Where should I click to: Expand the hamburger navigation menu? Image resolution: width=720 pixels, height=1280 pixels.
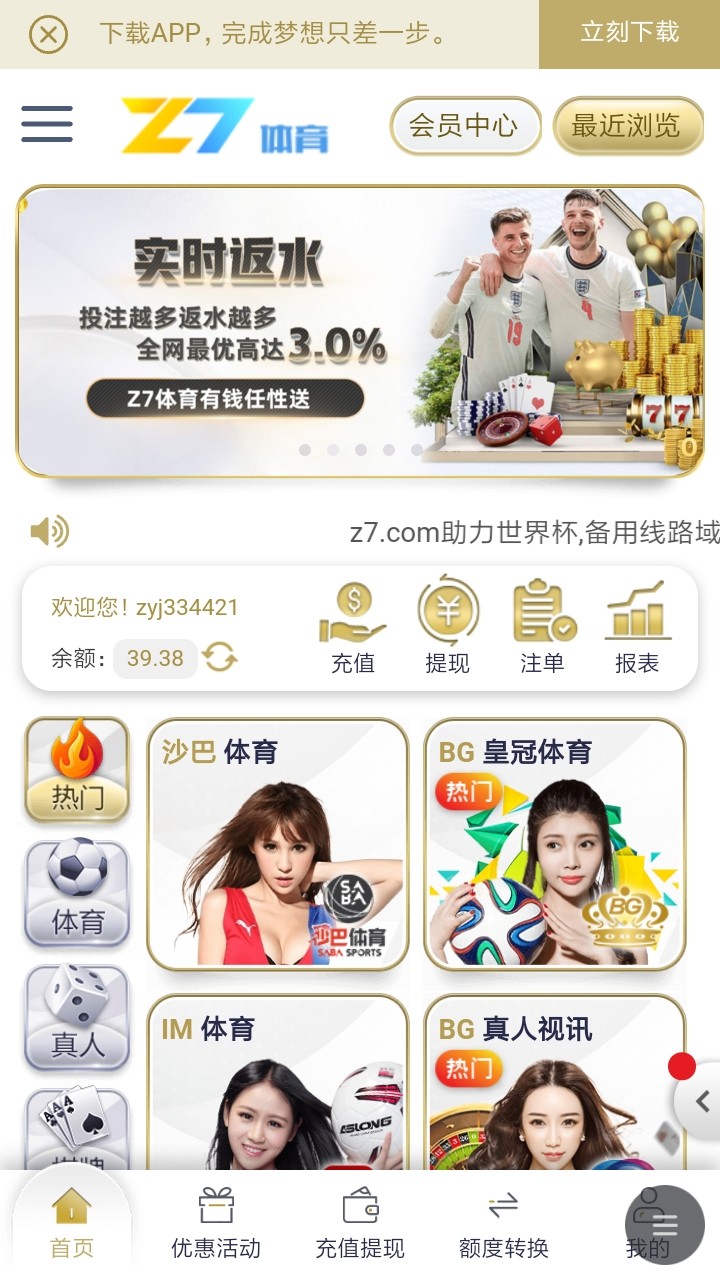pyautogui.click(x=46, y=126)
